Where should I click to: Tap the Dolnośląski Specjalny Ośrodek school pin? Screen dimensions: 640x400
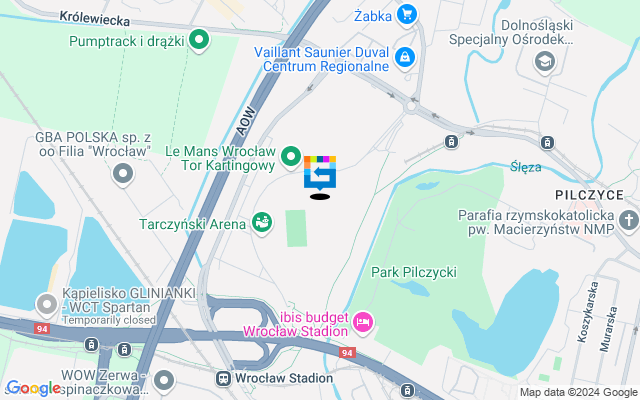[544, 63]
